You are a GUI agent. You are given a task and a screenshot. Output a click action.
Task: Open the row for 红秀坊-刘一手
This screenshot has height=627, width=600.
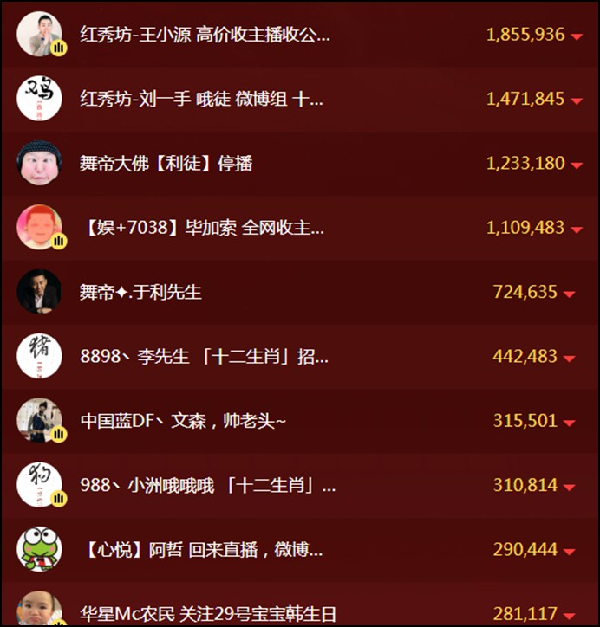(x=201, y=100)
